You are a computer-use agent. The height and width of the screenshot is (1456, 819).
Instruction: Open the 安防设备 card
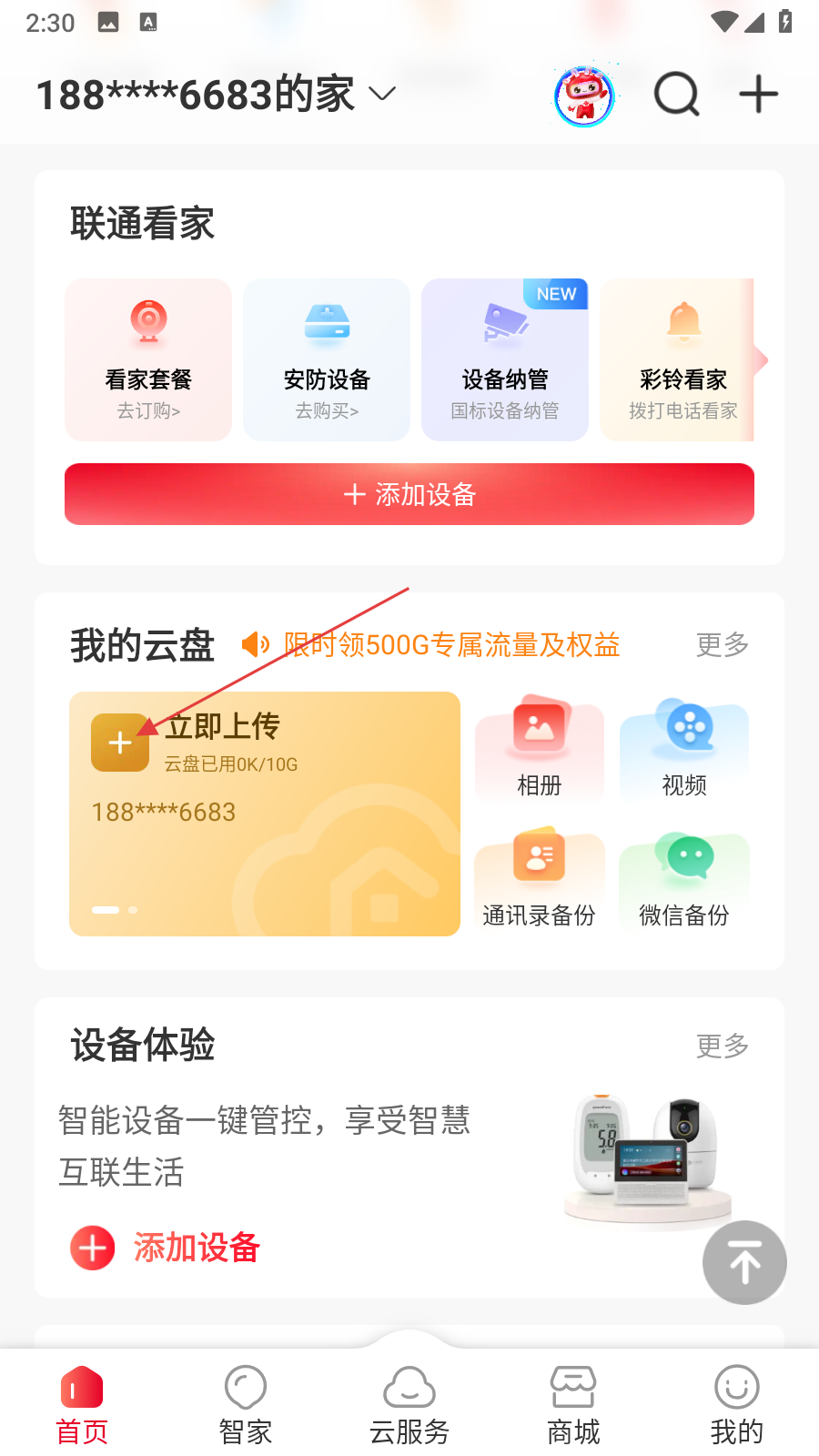[x=327, y=360]
